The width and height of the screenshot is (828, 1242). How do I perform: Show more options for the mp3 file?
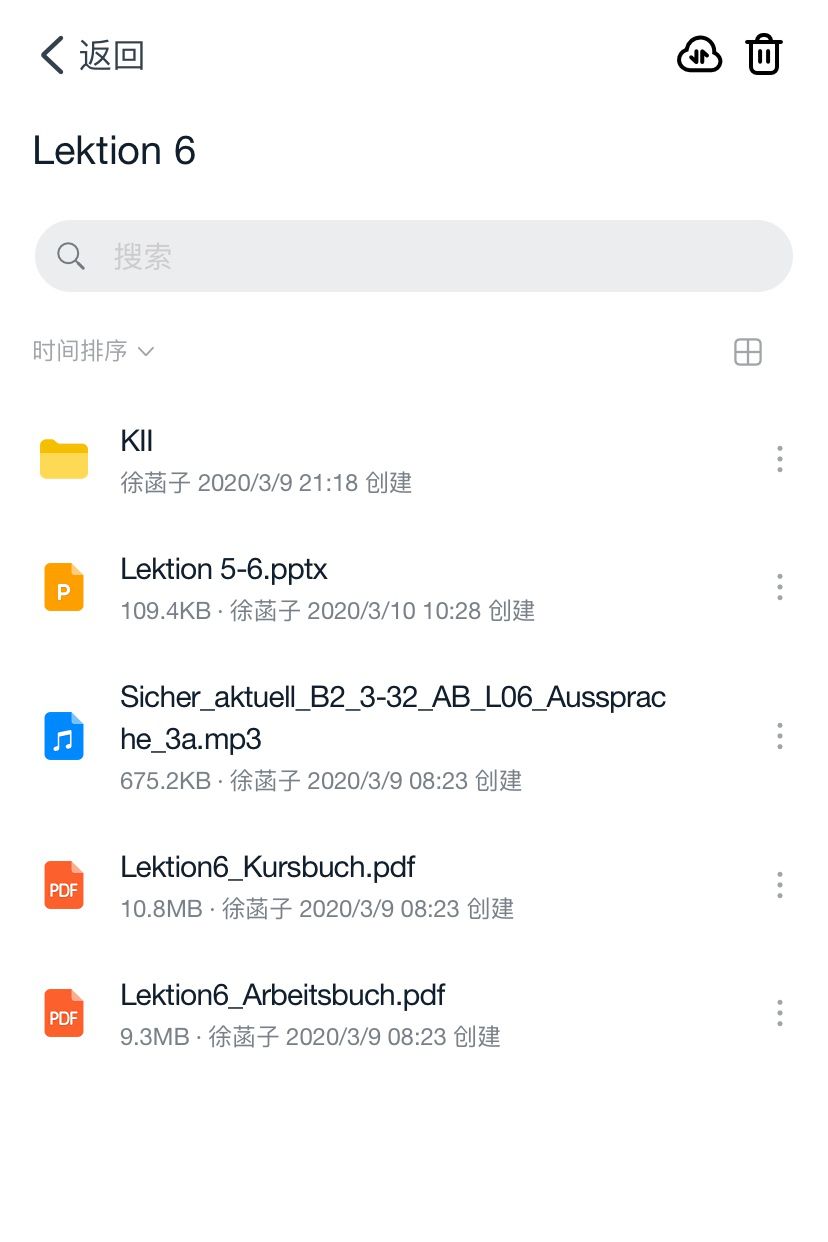(x=779, y=737)
